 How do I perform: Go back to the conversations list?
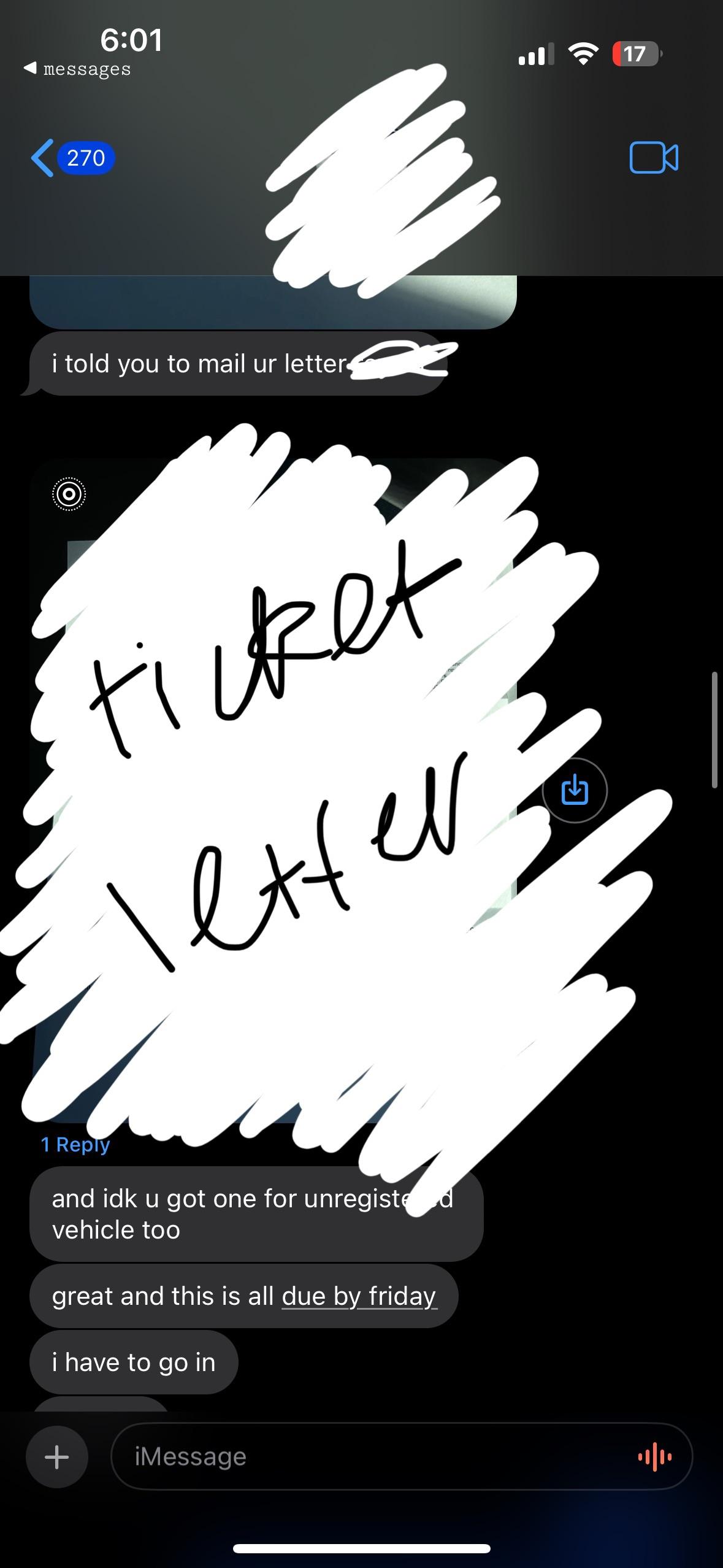click(x=71, y=158)
